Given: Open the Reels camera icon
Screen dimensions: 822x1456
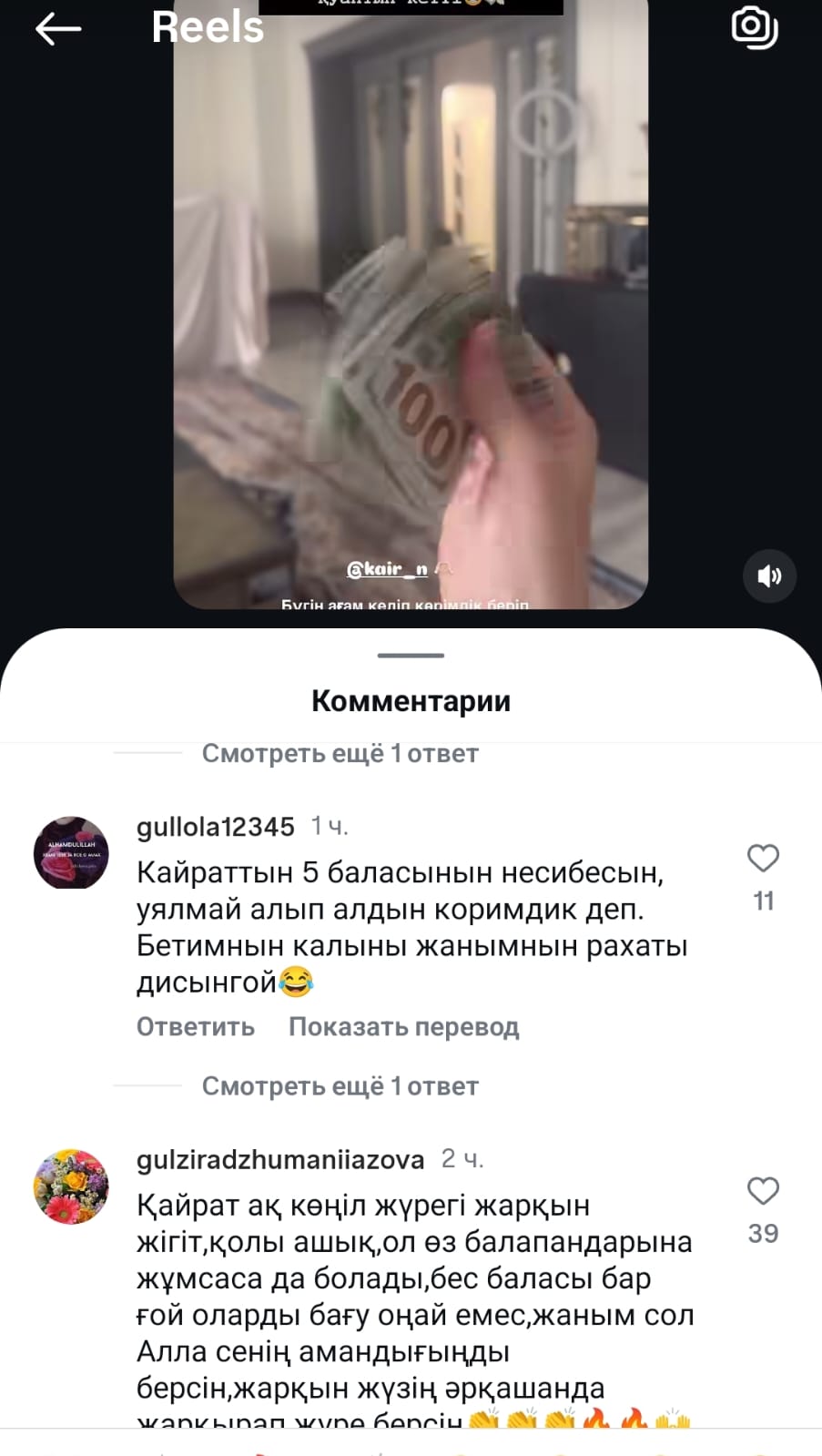Looking at the screenshot, I should pyautogui.click(x=755, y=27).
